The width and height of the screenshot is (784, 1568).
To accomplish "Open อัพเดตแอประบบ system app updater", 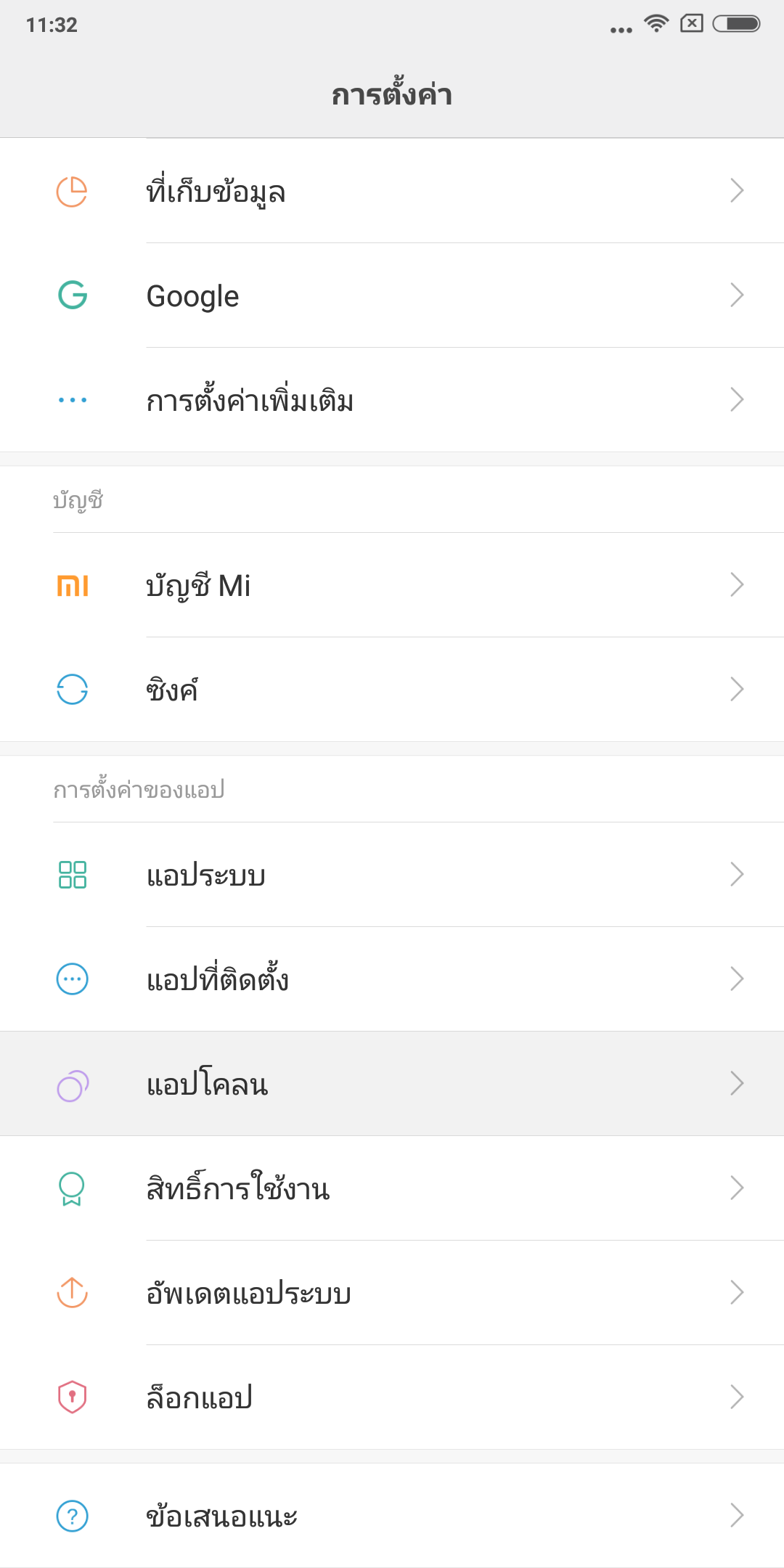I will tap(392, 1293).
